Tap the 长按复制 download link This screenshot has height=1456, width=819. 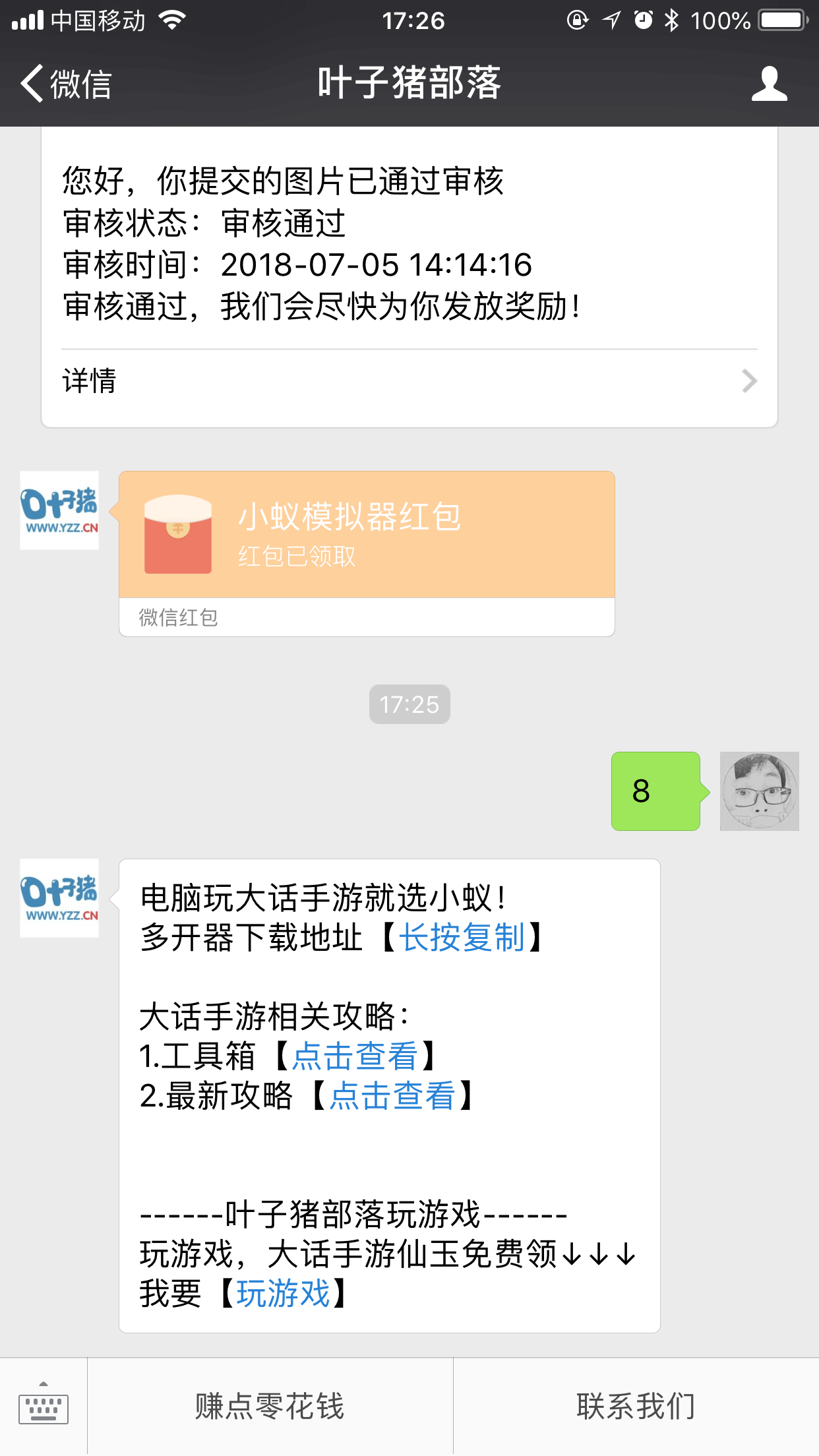462,938
